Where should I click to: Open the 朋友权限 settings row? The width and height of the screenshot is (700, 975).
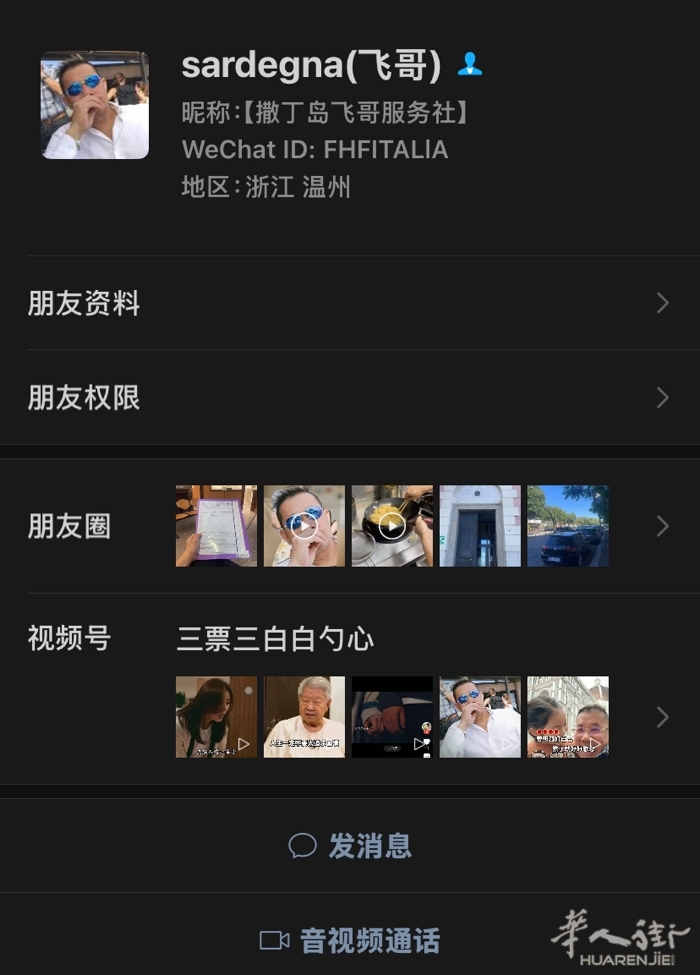point(348,398)
